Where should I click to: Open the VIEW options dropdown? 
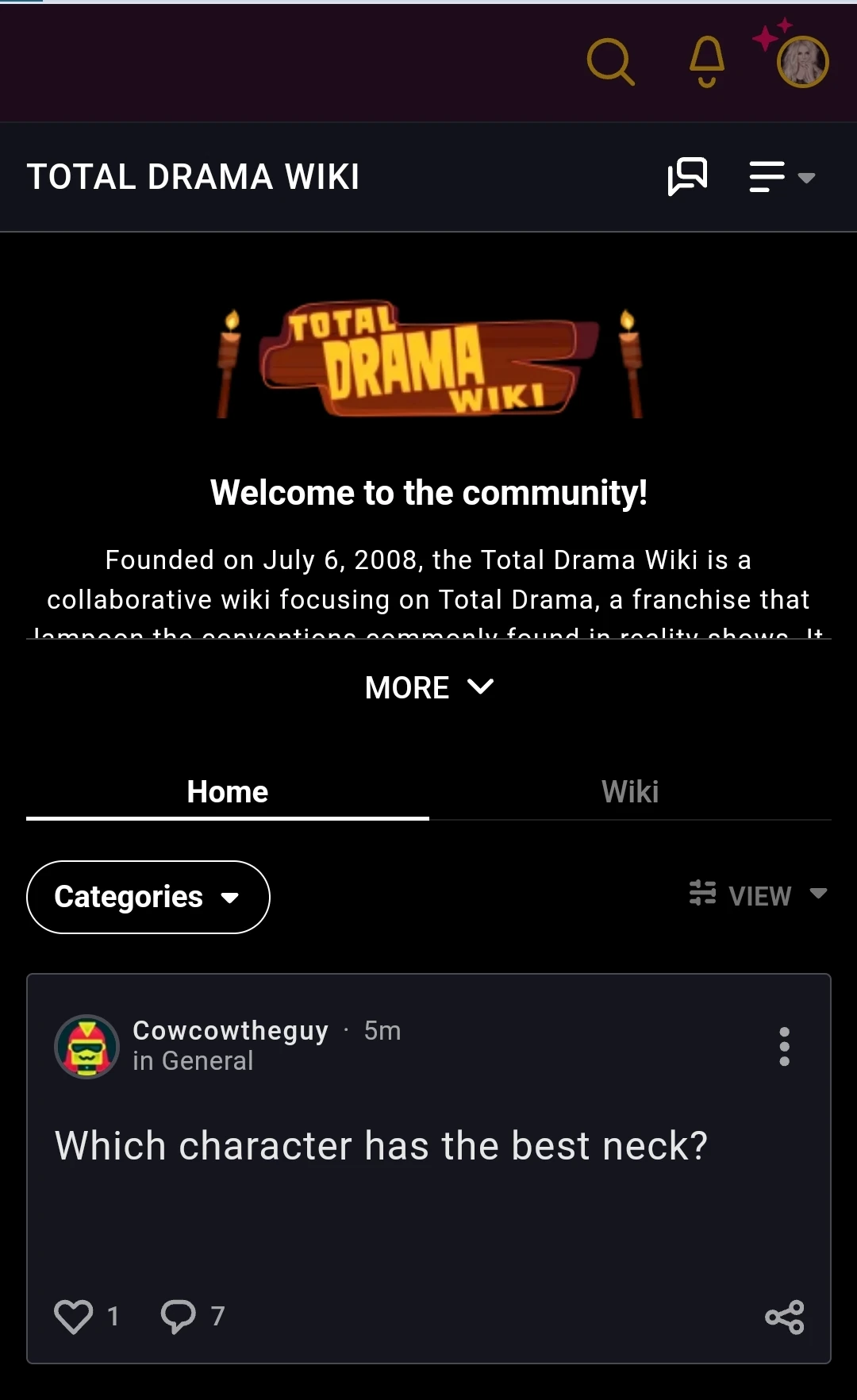click(758, 895)
